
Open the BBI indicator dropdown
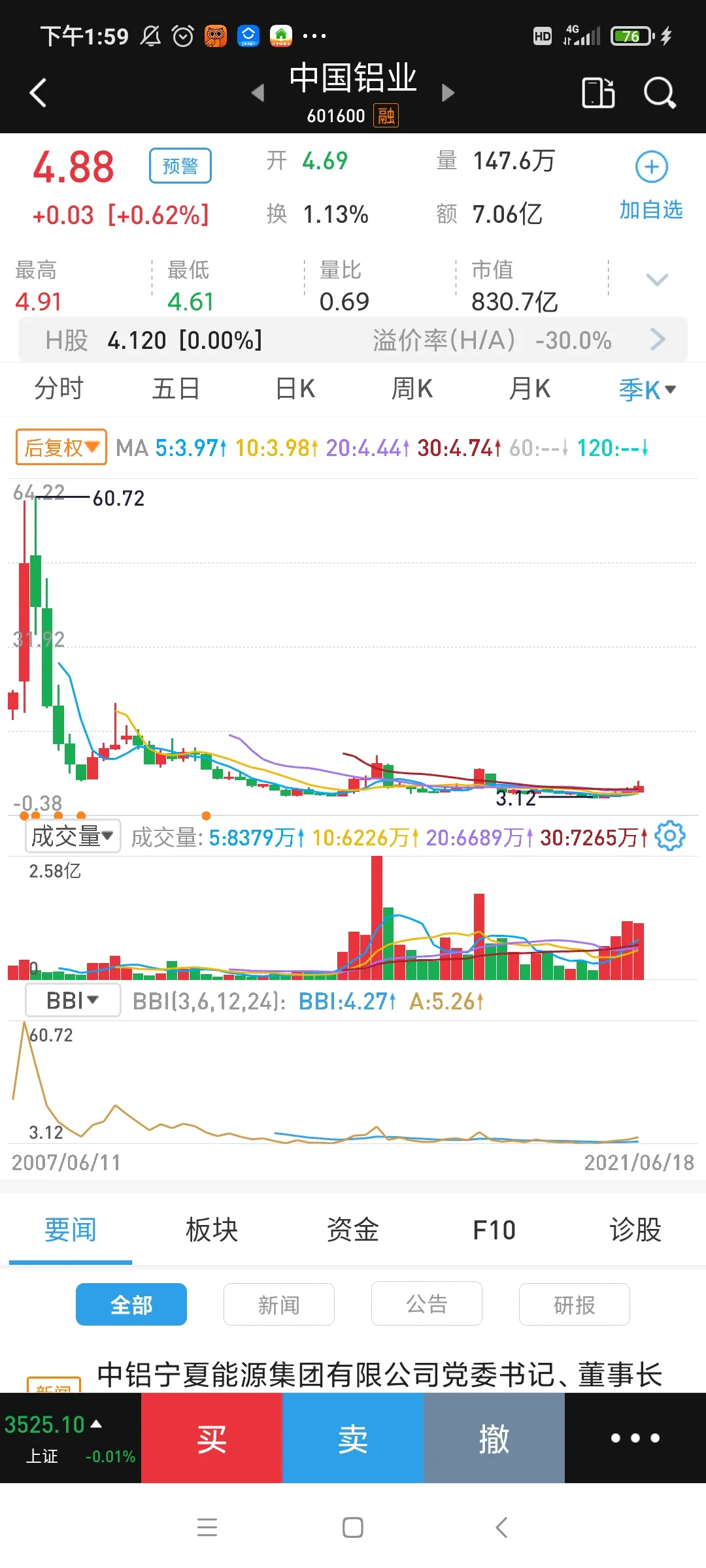tap(73, 1000)
